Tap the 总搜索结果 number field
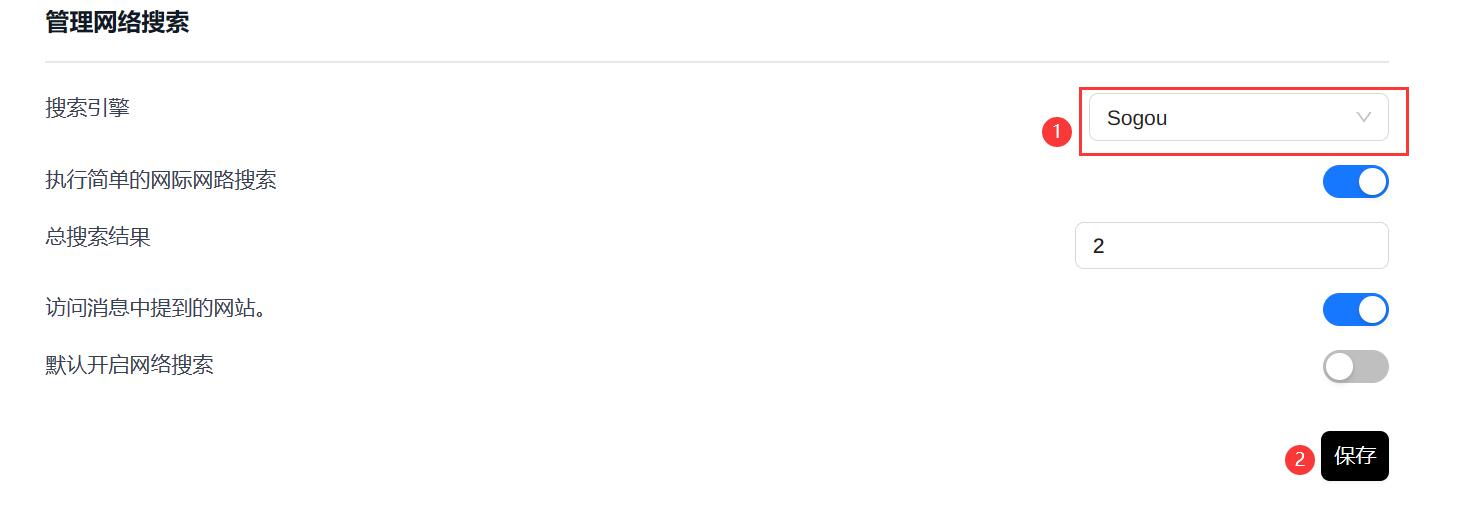The height and width of the screenshot is (524, 1469). pos(1231,246)
